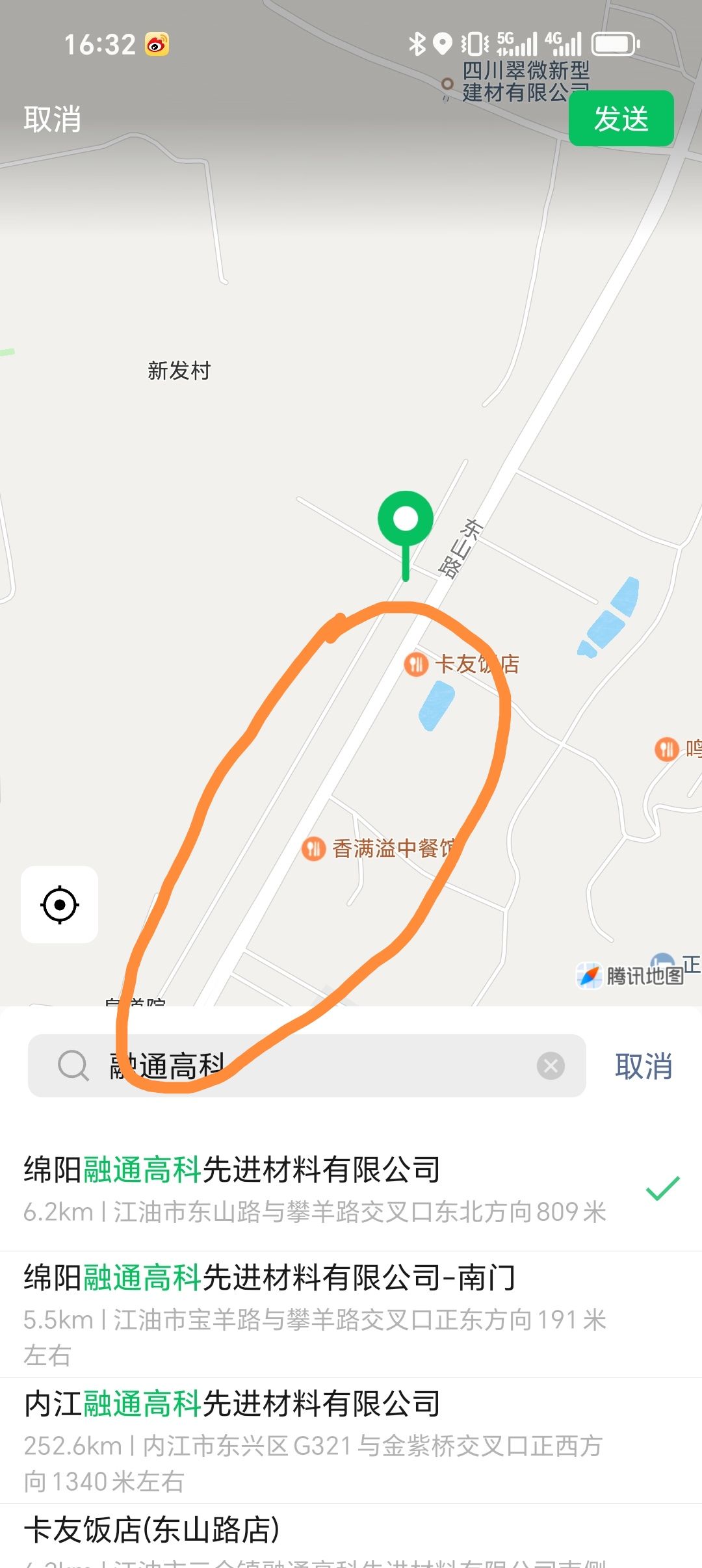The width and height of the screenshot is (702, 1568).
Task: Tap the green 发送 button
Action: point(621,119)
